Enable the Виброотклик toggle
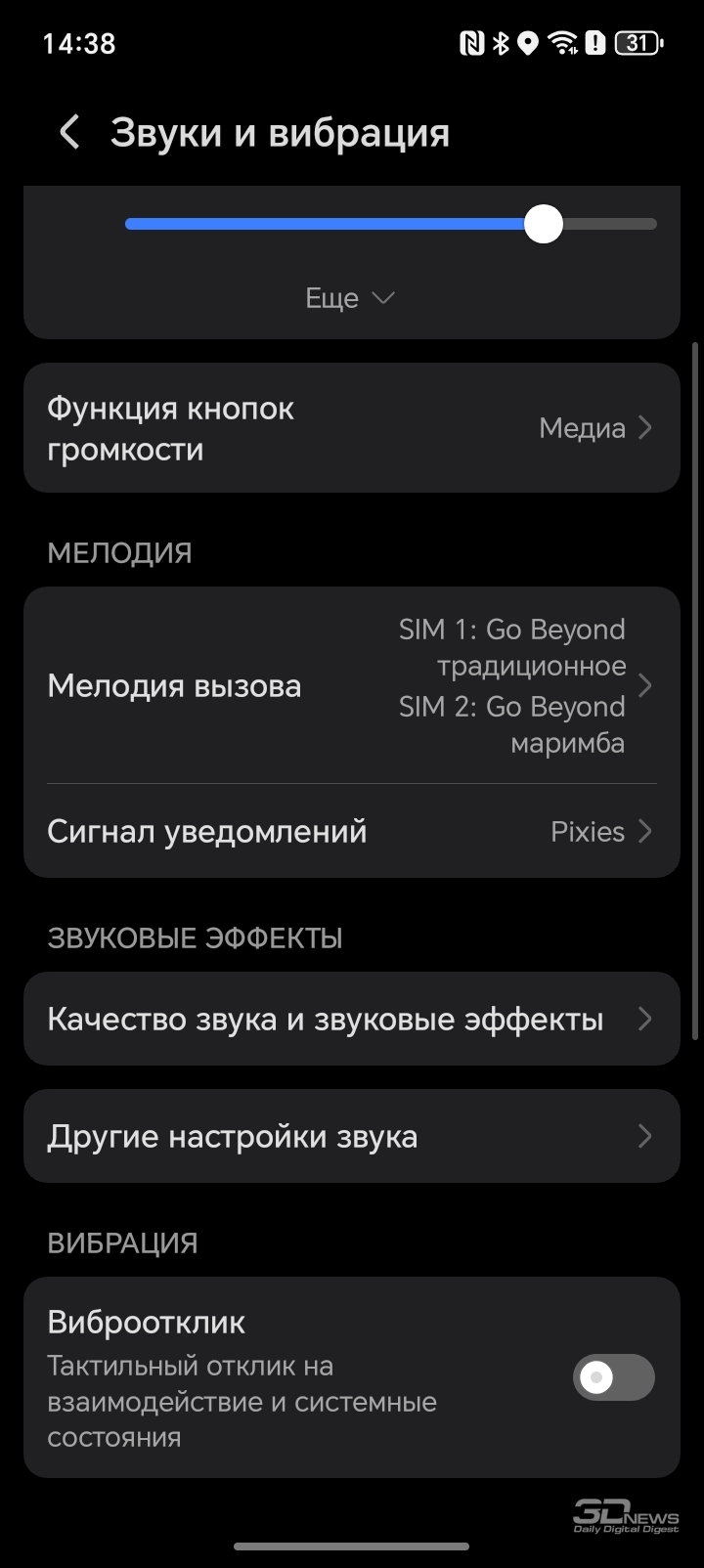 pos(613,1377)
